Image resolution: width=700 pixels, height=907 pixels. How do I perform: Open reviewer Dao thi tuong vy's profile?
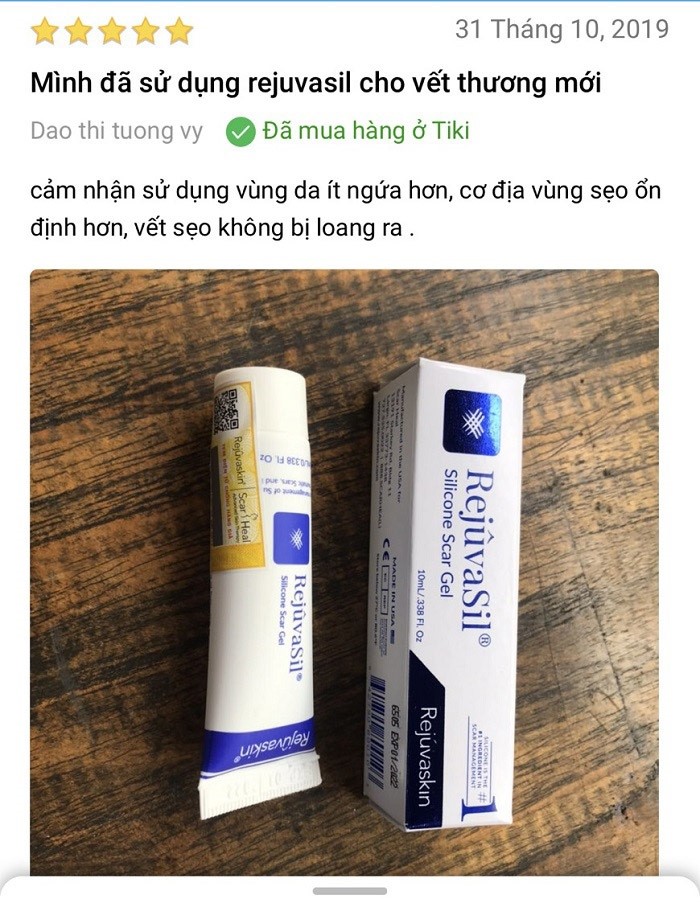(x=116, y=131)
